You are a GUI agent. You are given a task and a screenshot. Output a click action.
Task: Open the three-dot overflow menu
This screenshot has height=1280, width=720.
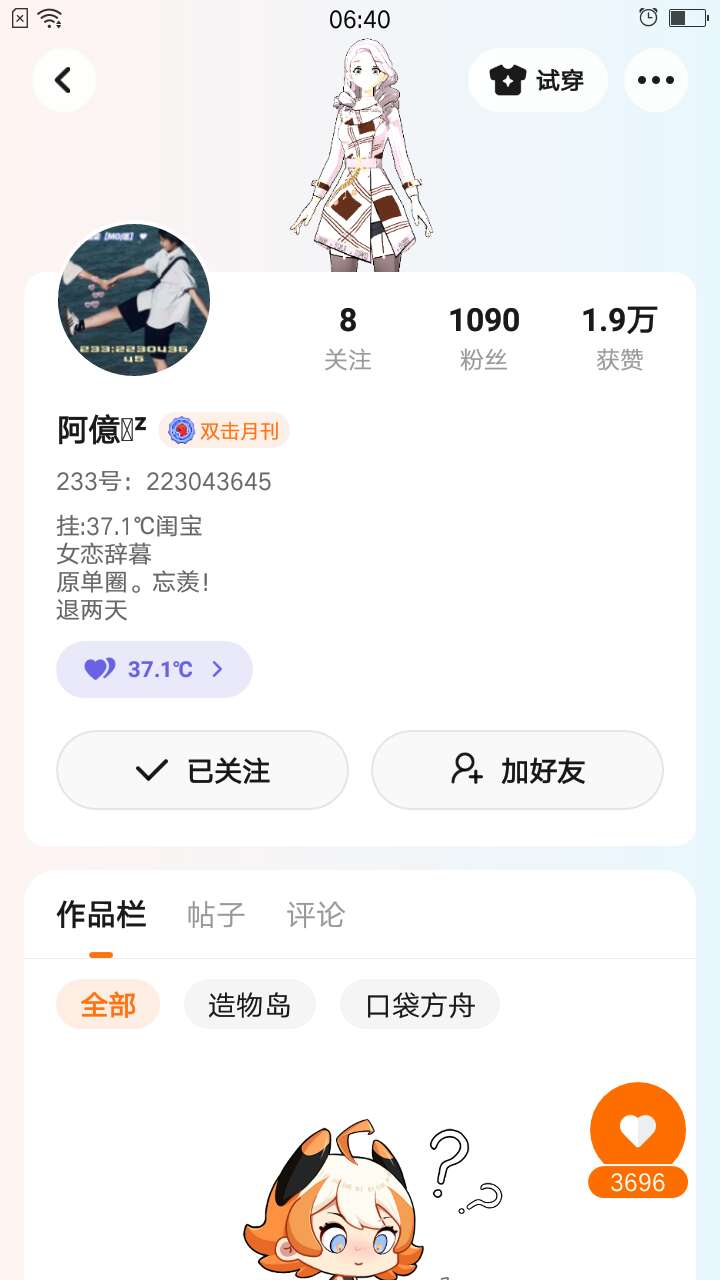[x=656, y=80]
